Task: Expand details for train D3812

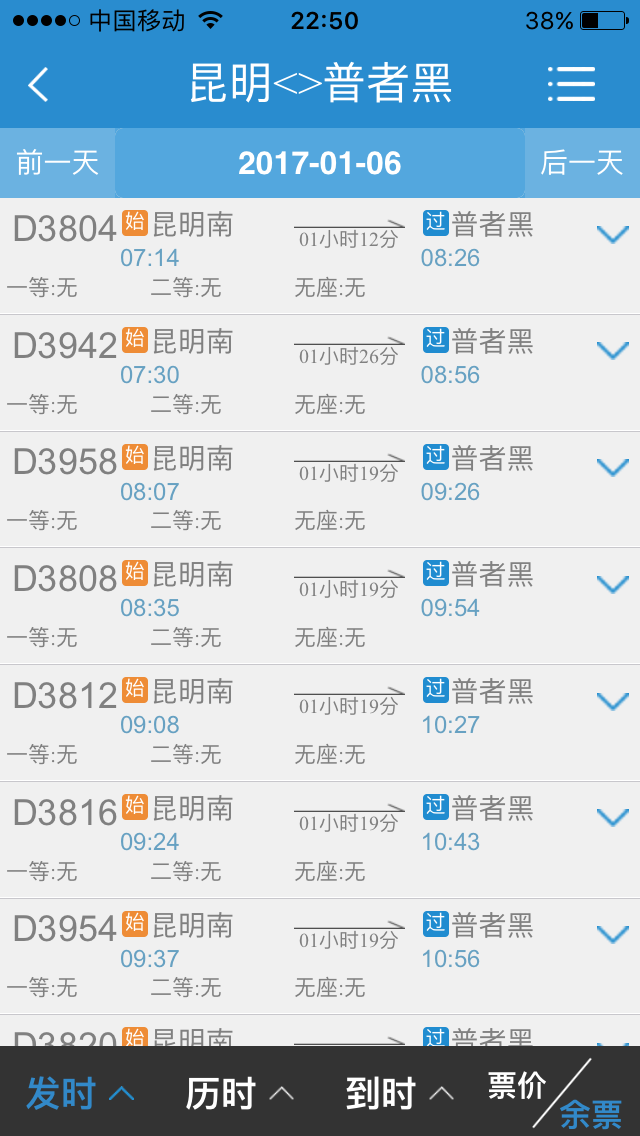Action: [612, 701]
